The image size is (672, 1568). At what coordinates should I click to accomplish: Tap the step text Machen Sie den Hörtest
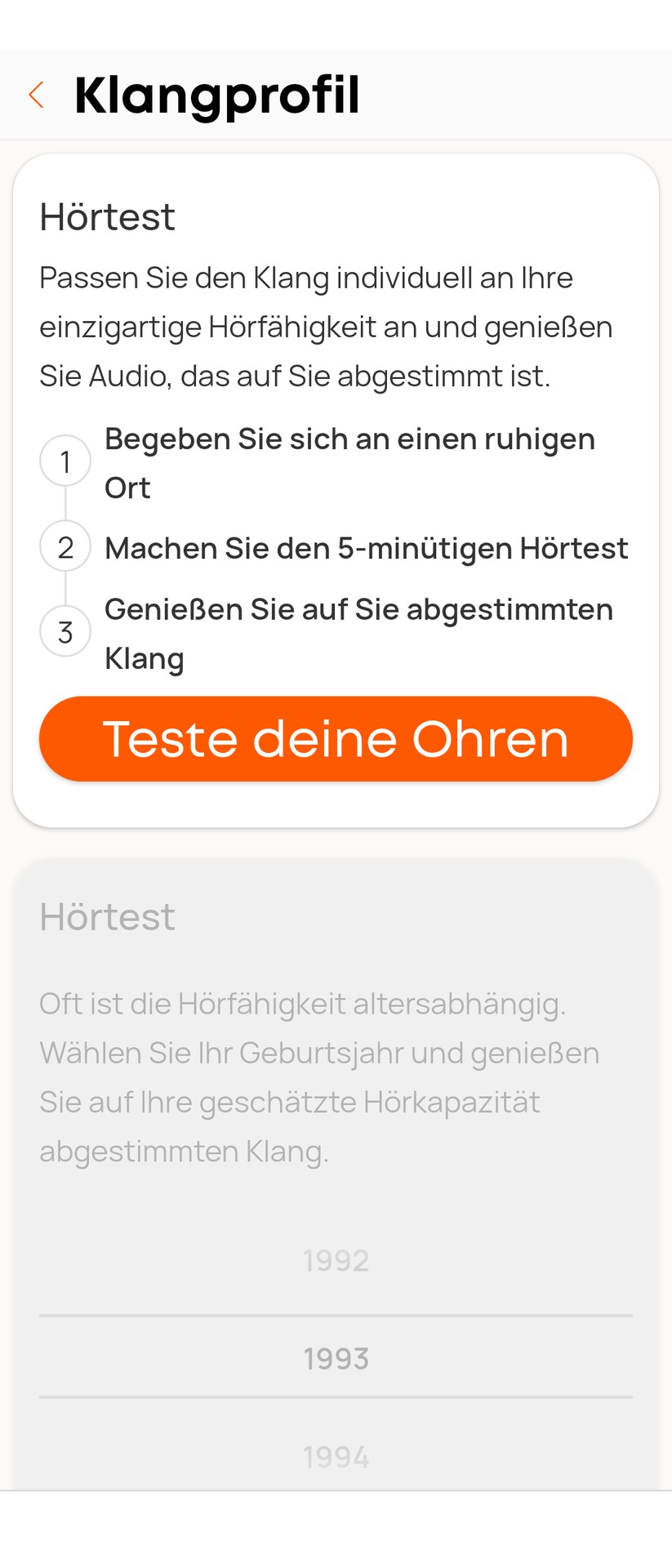coord(366,547)
